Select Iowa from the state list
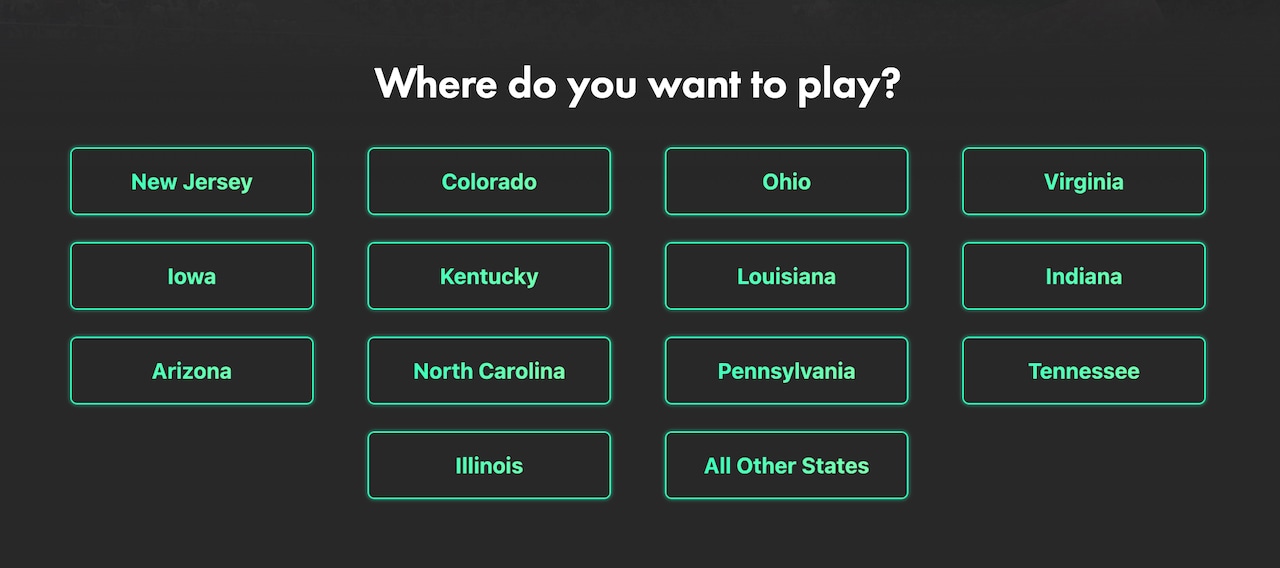 pos(191,276)
